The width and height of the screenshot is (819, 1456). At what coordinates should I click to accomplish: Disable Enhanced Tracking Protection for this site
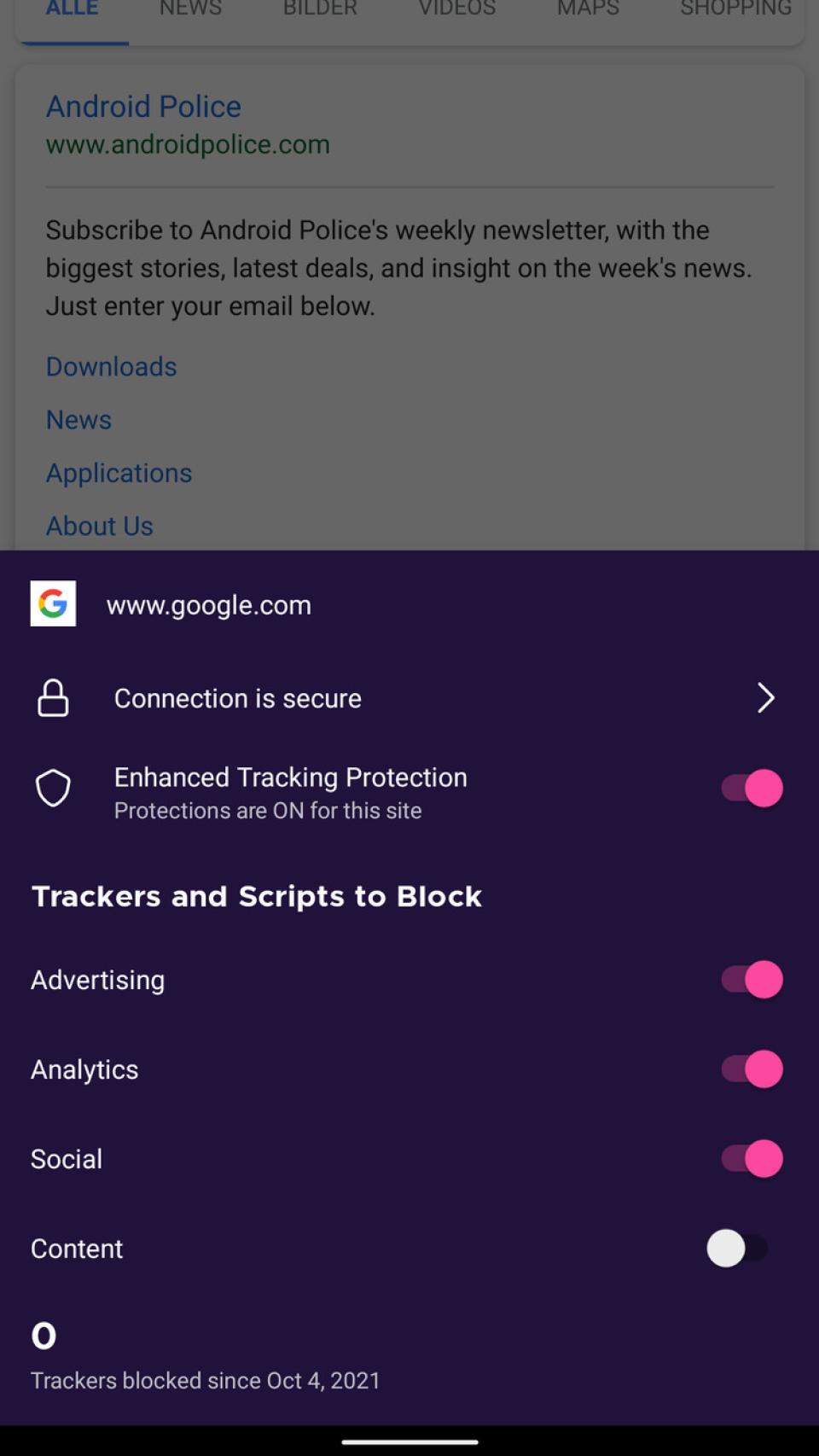(752, 788)
